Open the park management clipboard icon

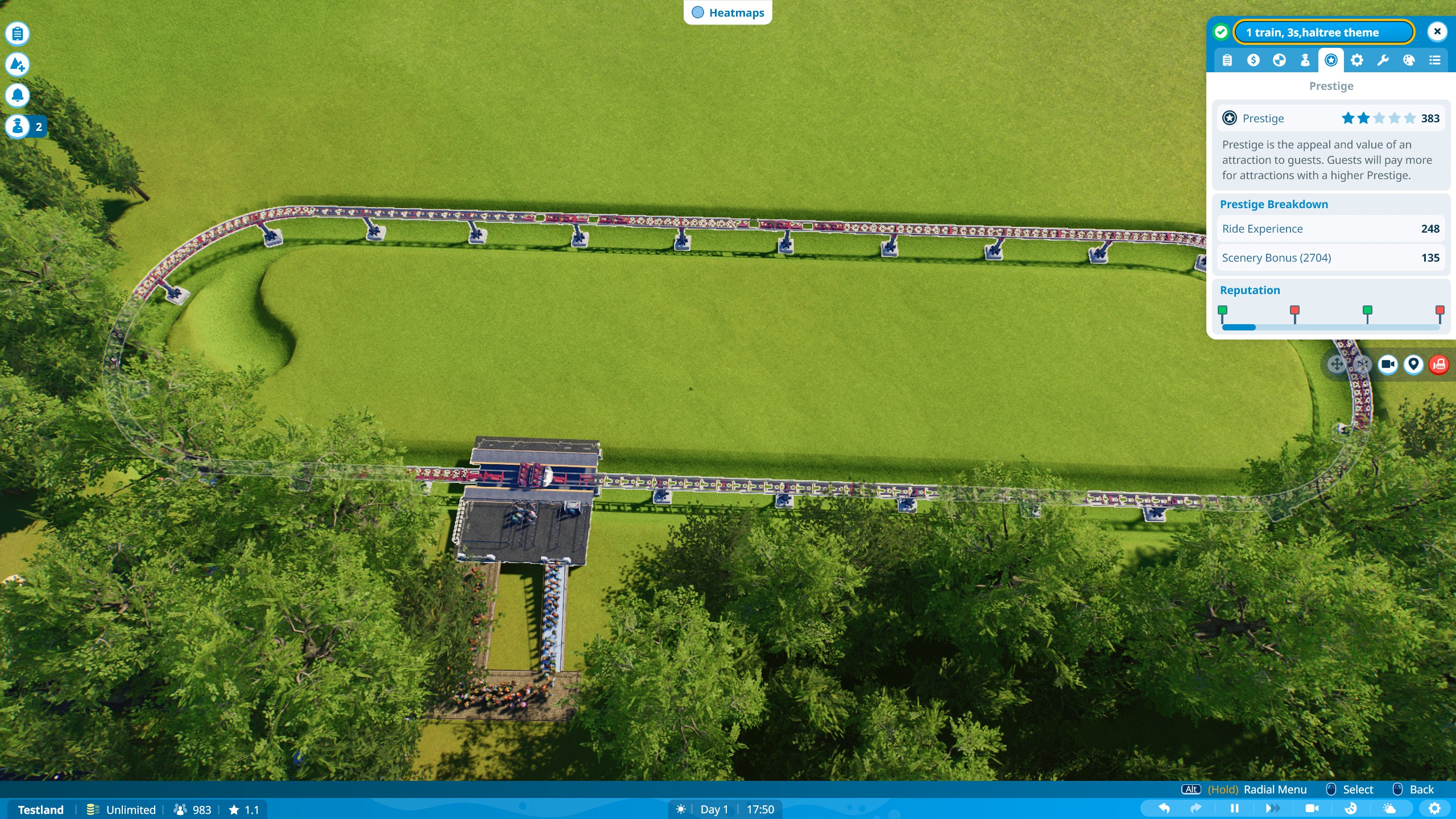(x=18, y=34)
